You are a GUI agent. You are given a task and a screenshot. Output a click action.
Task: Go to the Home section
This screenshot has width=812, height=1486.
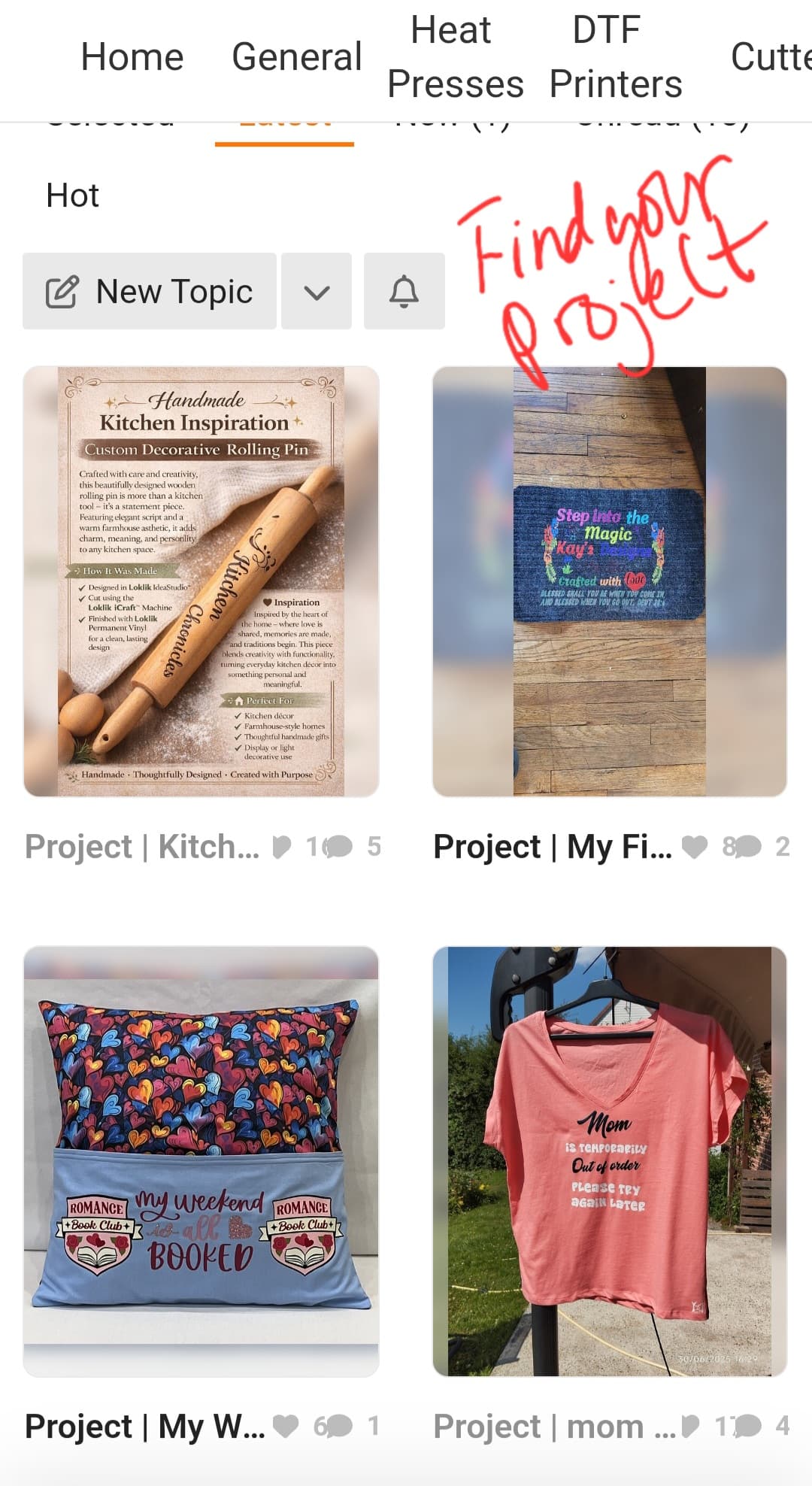[x=132, y=57]
